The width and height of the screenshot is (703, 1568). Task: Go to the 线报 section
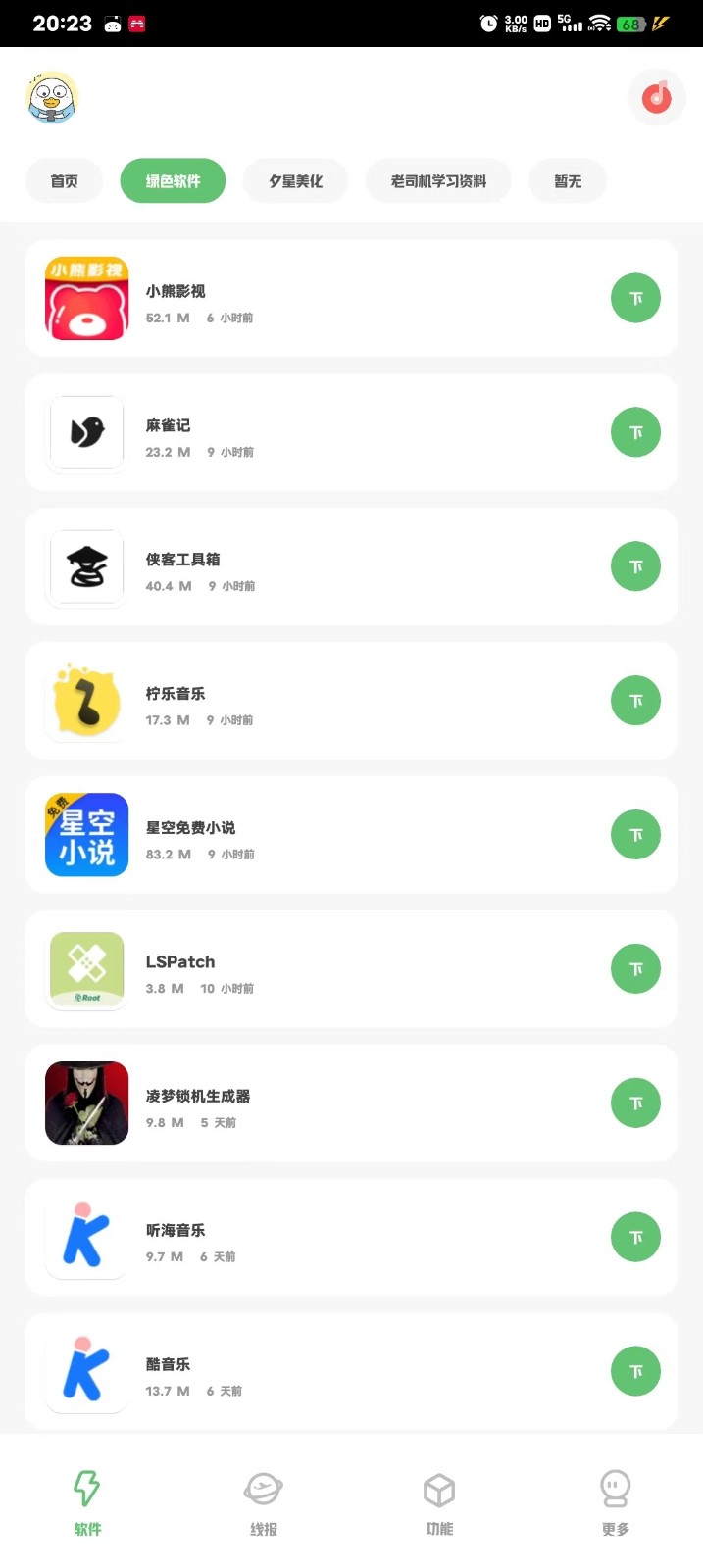(264, 1502)
